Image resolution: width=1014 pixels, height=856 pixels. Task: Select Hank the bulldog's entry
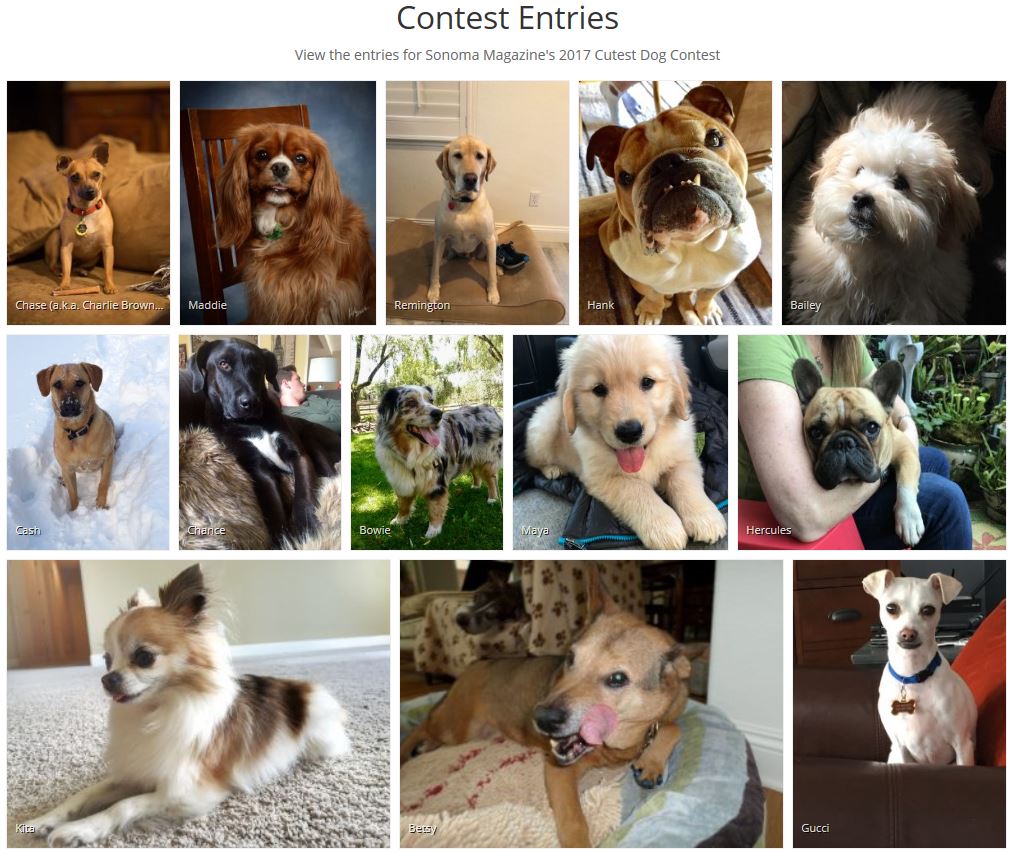tap(675, 203)
